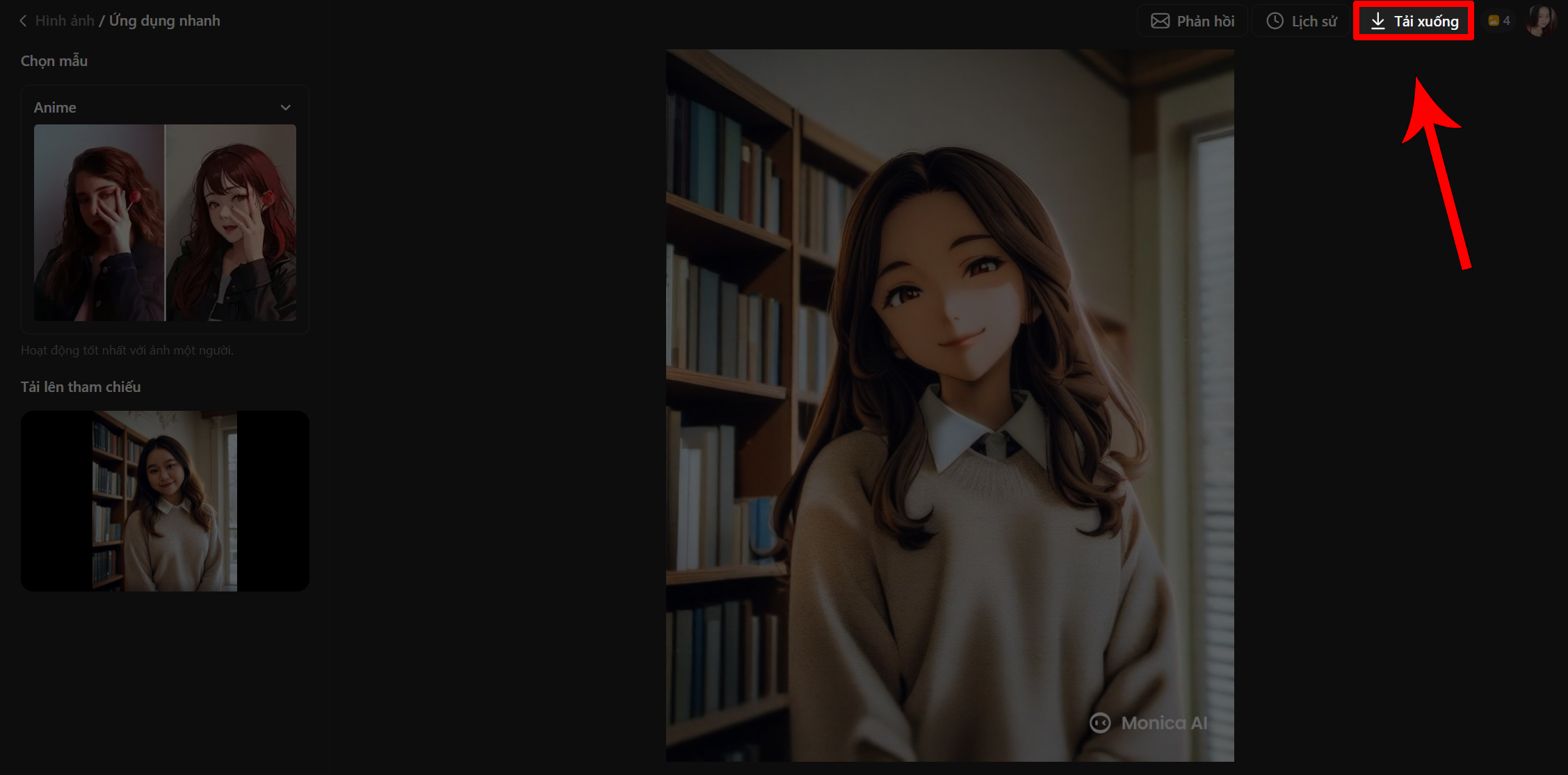The width and height of the screenshot is (1568, 775).
Task: Go back using the arrow beside Hình ảnh
Action: [x=23, y=21]
